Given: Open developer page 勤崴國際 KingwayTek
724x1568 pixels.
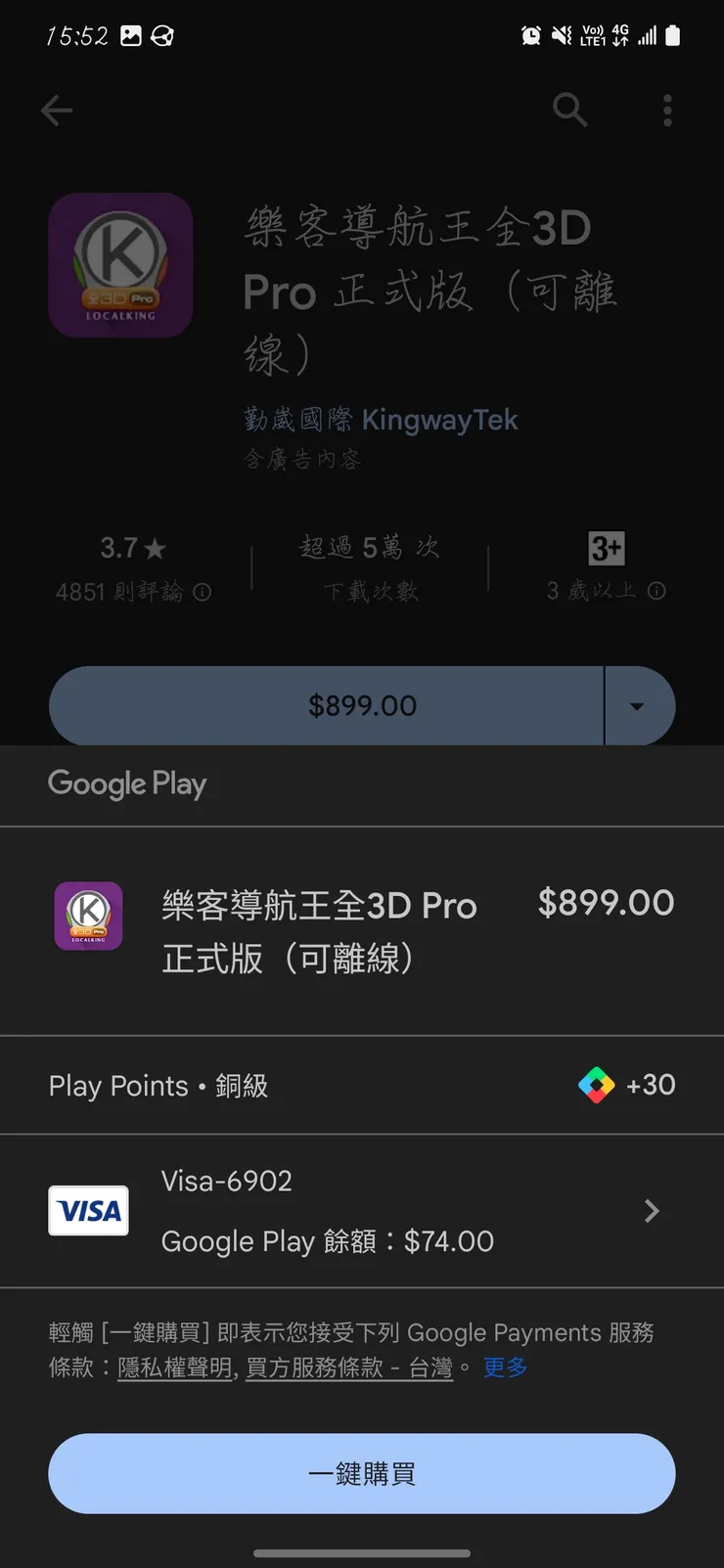Looking at the screenshot, I should click(x=381, y=420).
